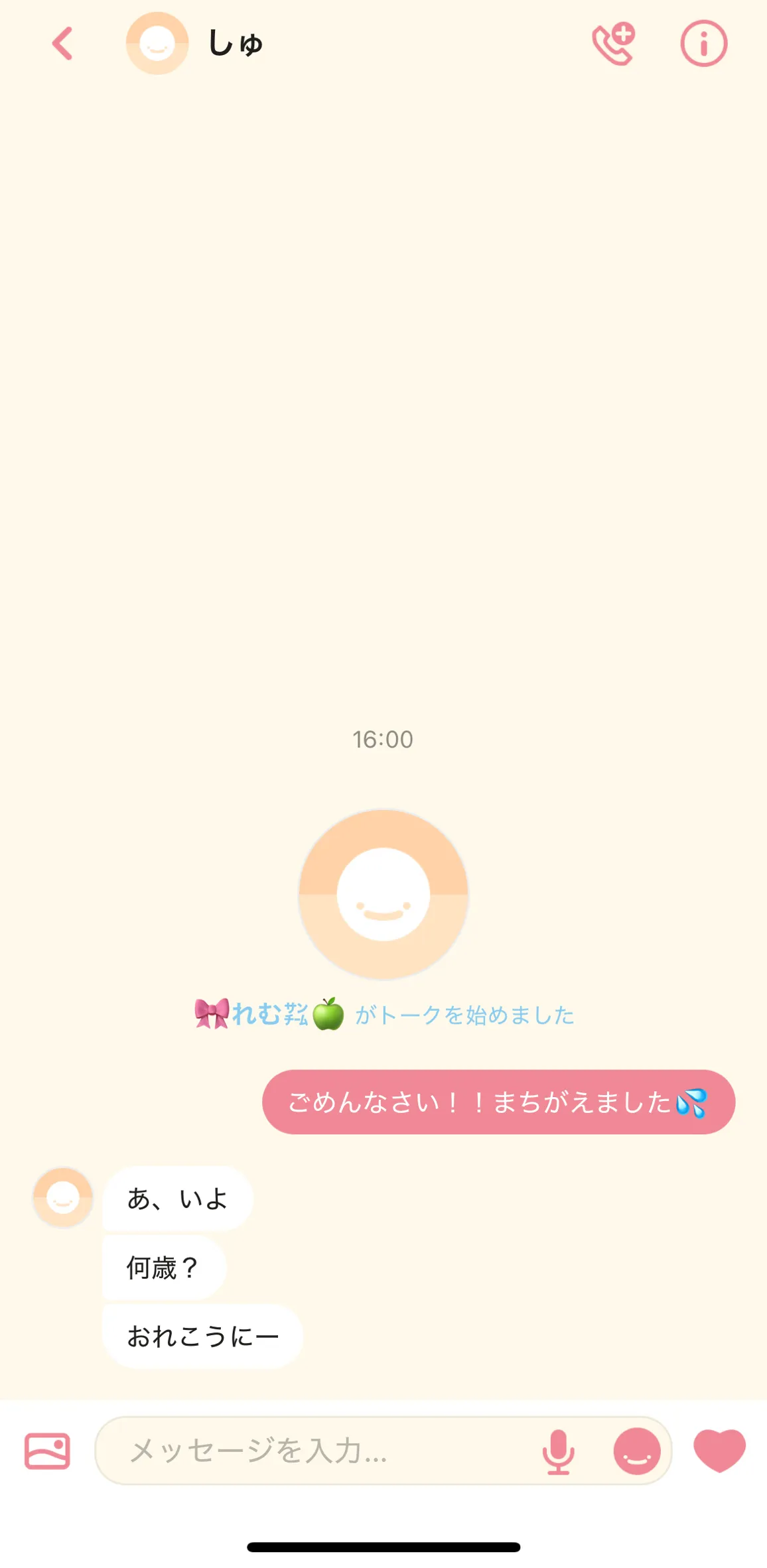Go back using the pink arrow
The height and width of the screenshot is (1568, 767).
62,44
